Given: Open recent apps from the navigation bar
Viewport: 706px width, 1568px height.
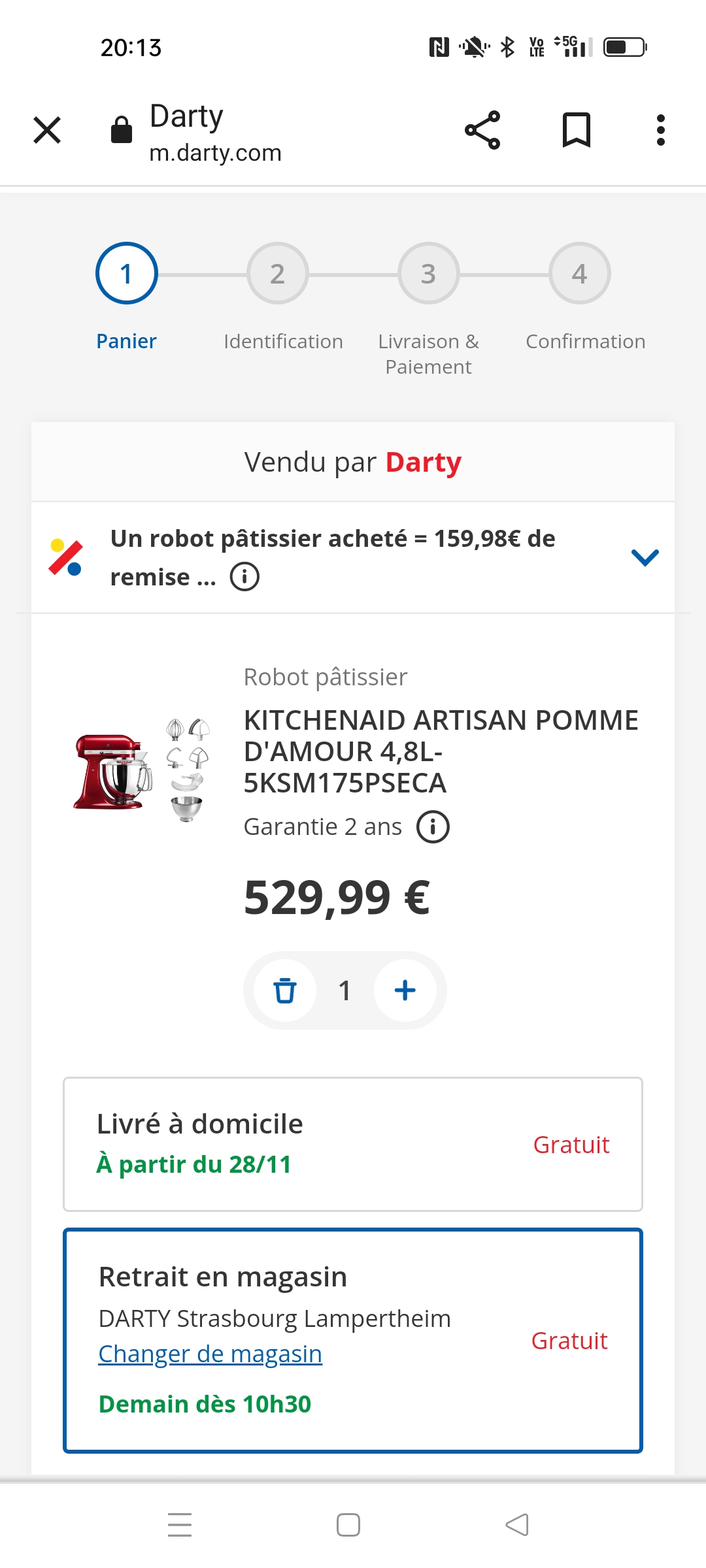Looking at the screenshot, I should coord(180,1525).
